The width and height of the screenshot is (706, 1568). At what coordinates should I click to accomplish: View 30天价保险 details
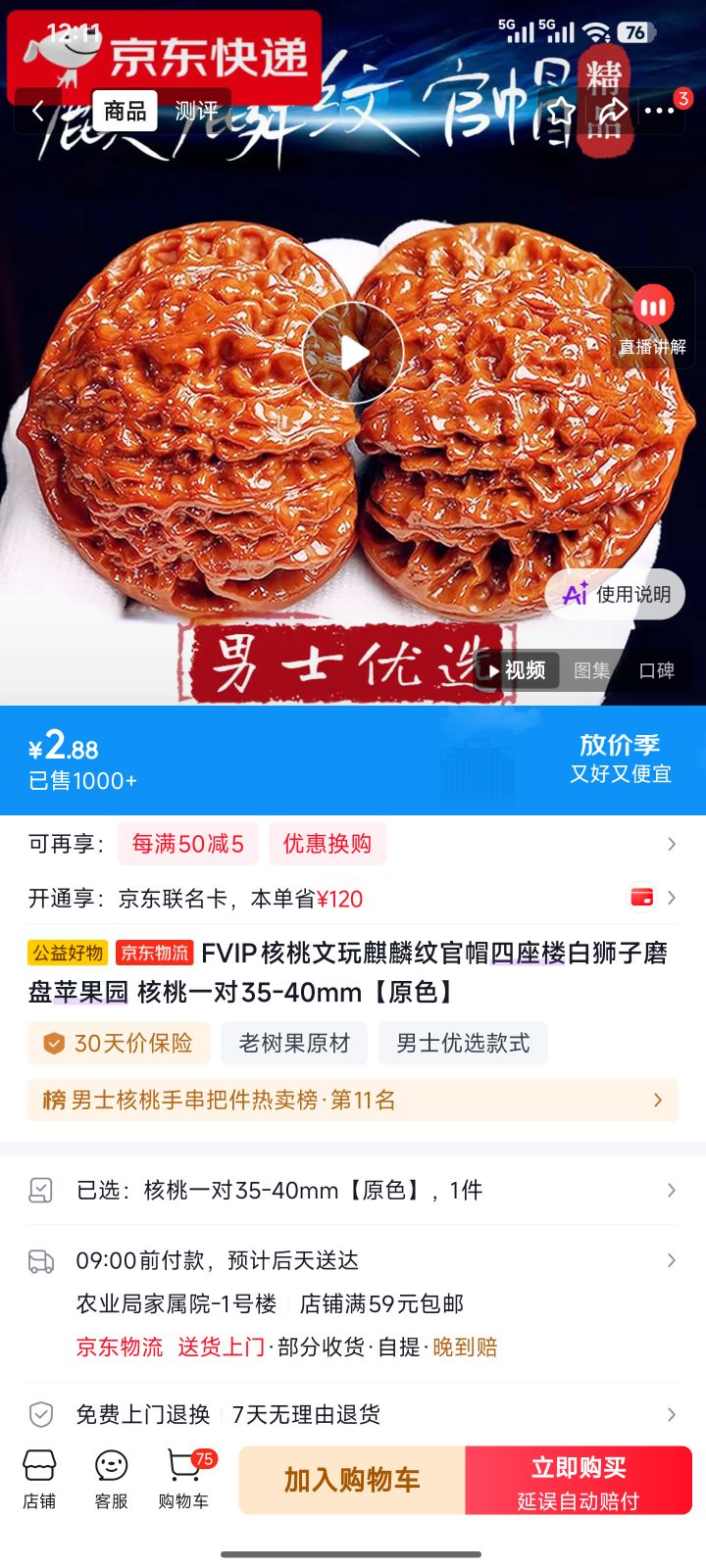tap(119, 1043)
